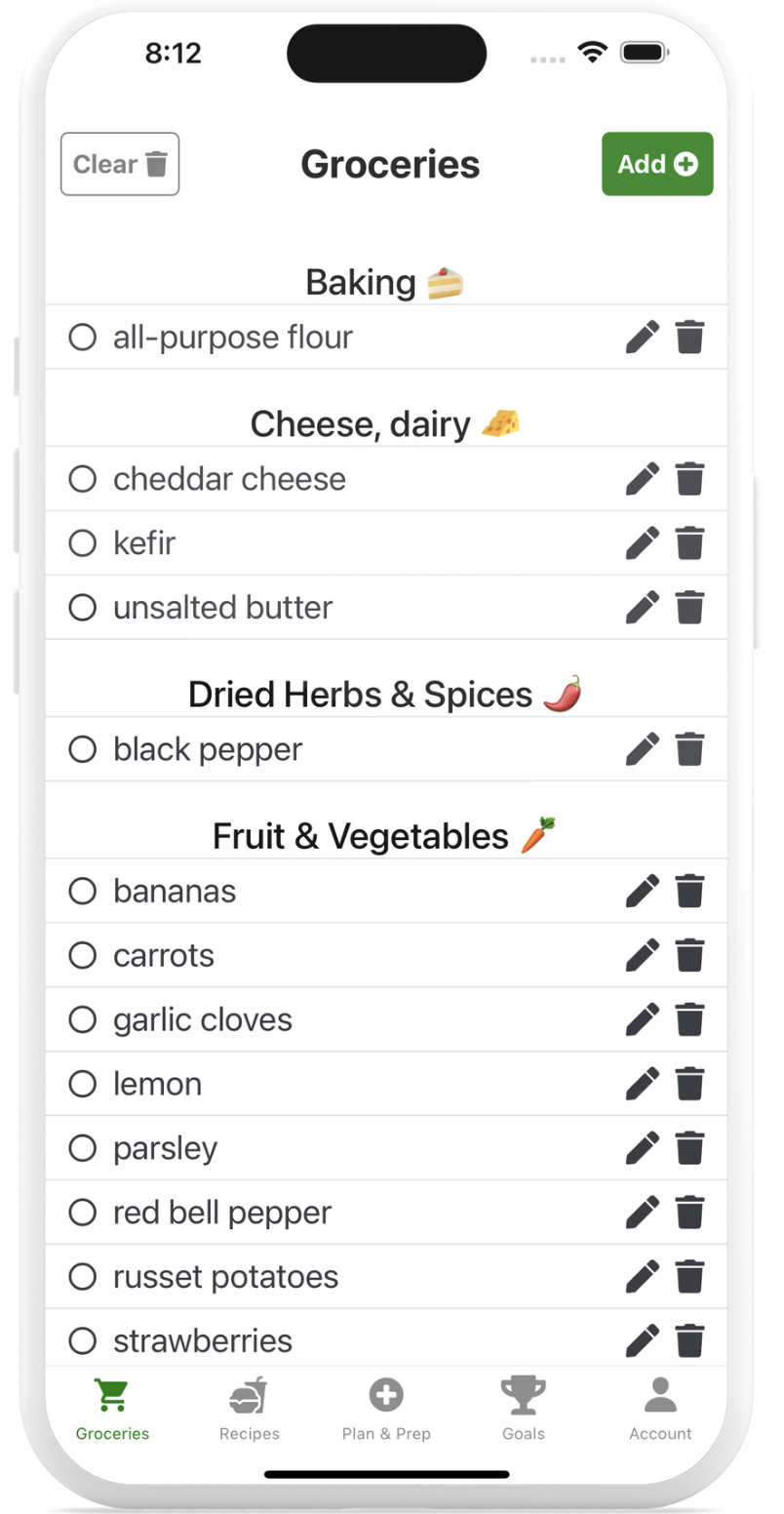Check off carrots
This screenshot has height=1514, width=784.
click(x=83, y=955)
